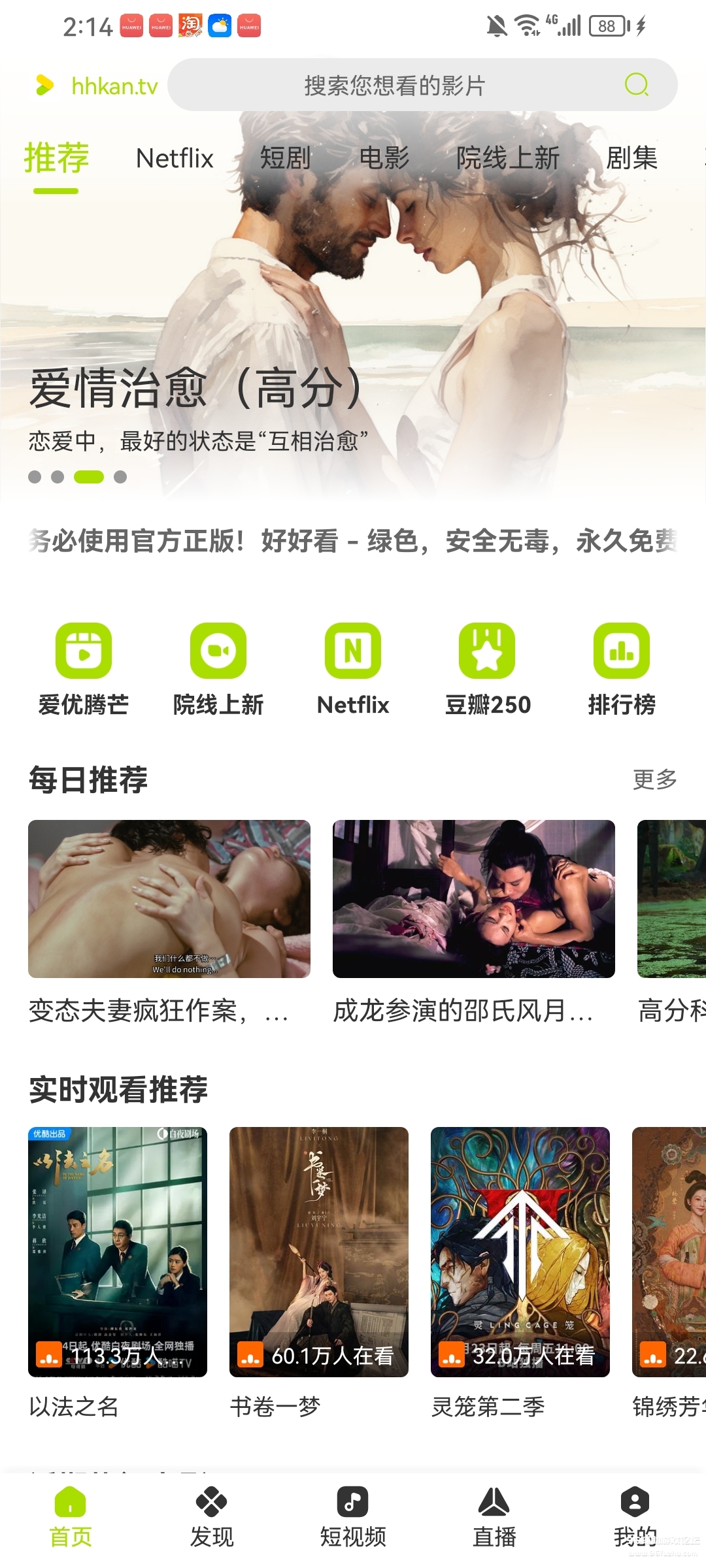Open the 直播 bottom tab
The width and height of the screenshot is (706, 1568).
click(494, 1517)
